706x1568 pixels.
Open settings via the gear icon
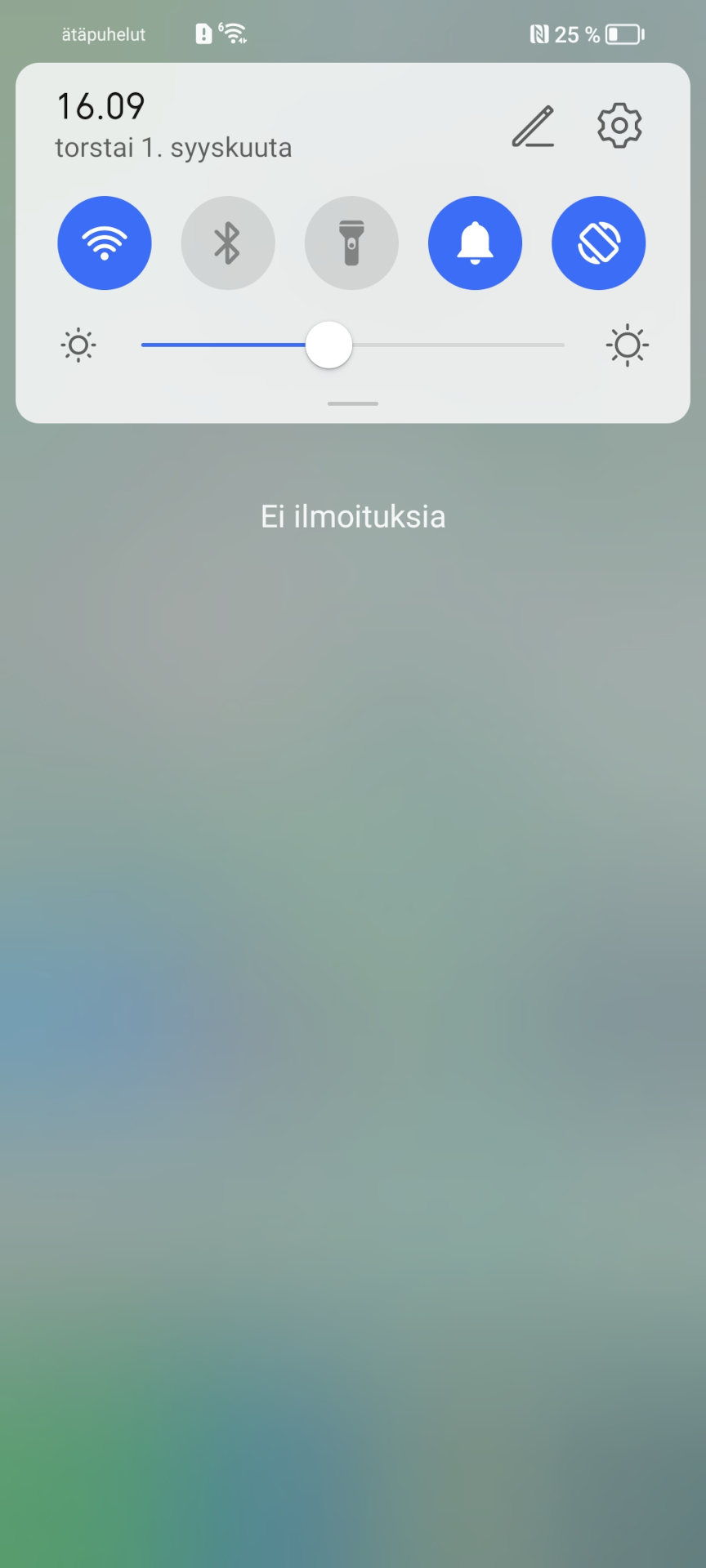pos(619,125)
